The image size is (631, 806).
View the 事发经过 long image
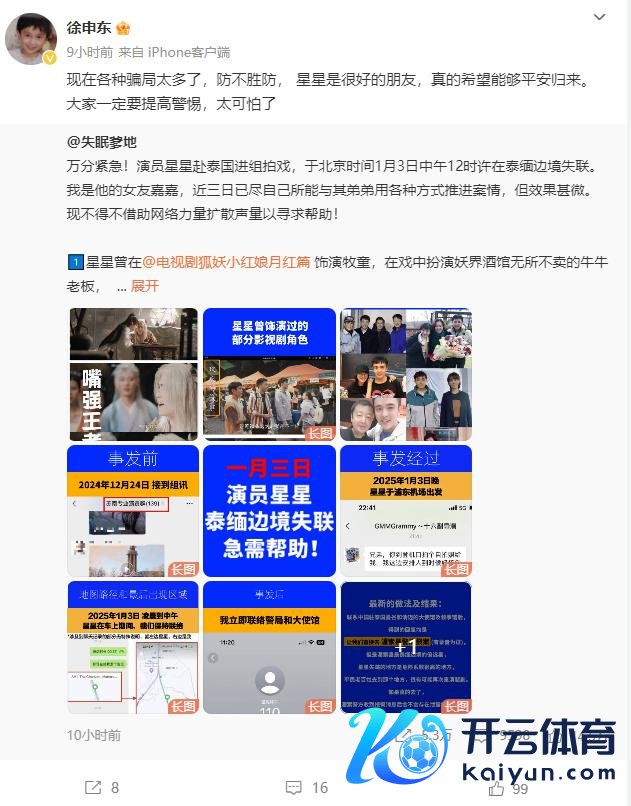pos(406,511)
